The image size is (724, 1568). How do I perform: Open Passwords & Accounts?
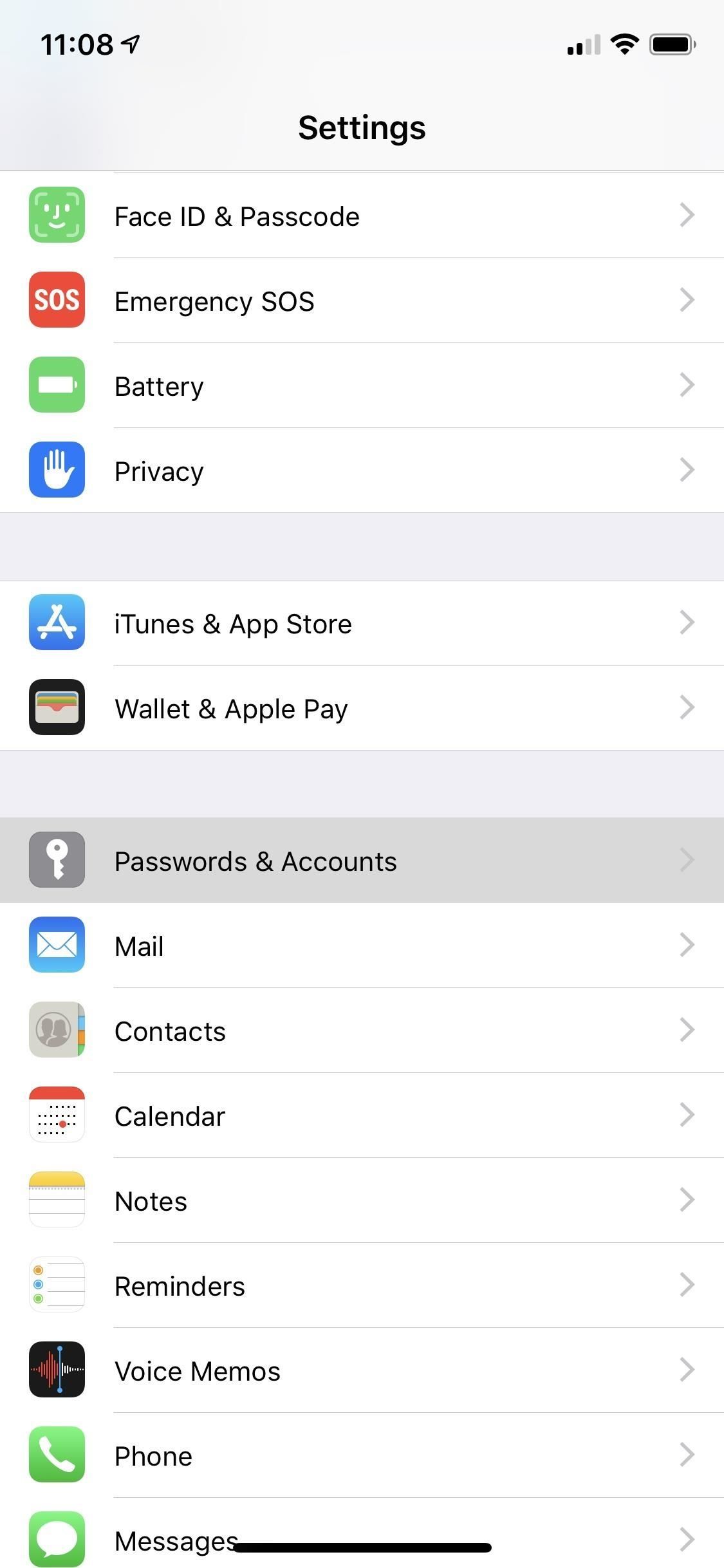(x=362, y=861)
